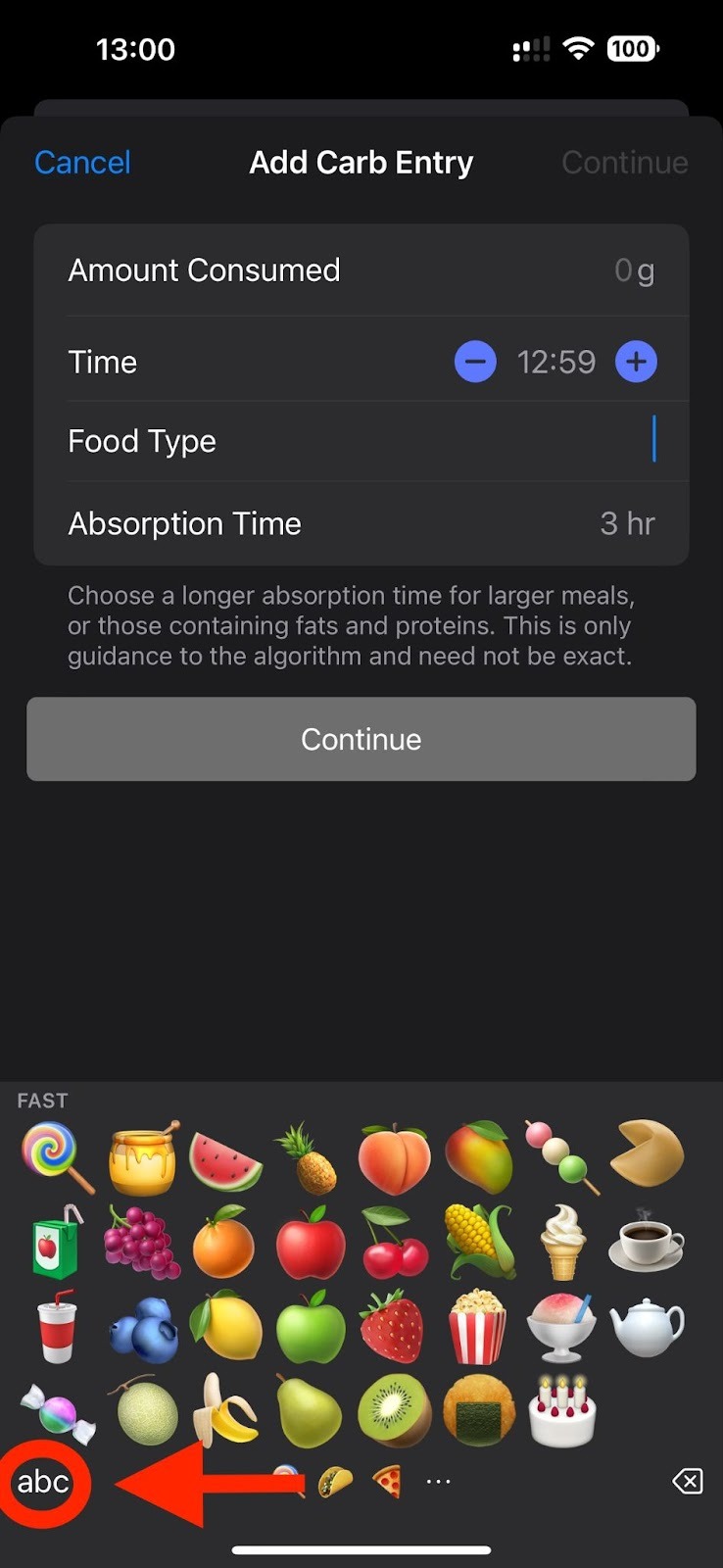Pick the honey pot emoji

(x=143, y=1158)
